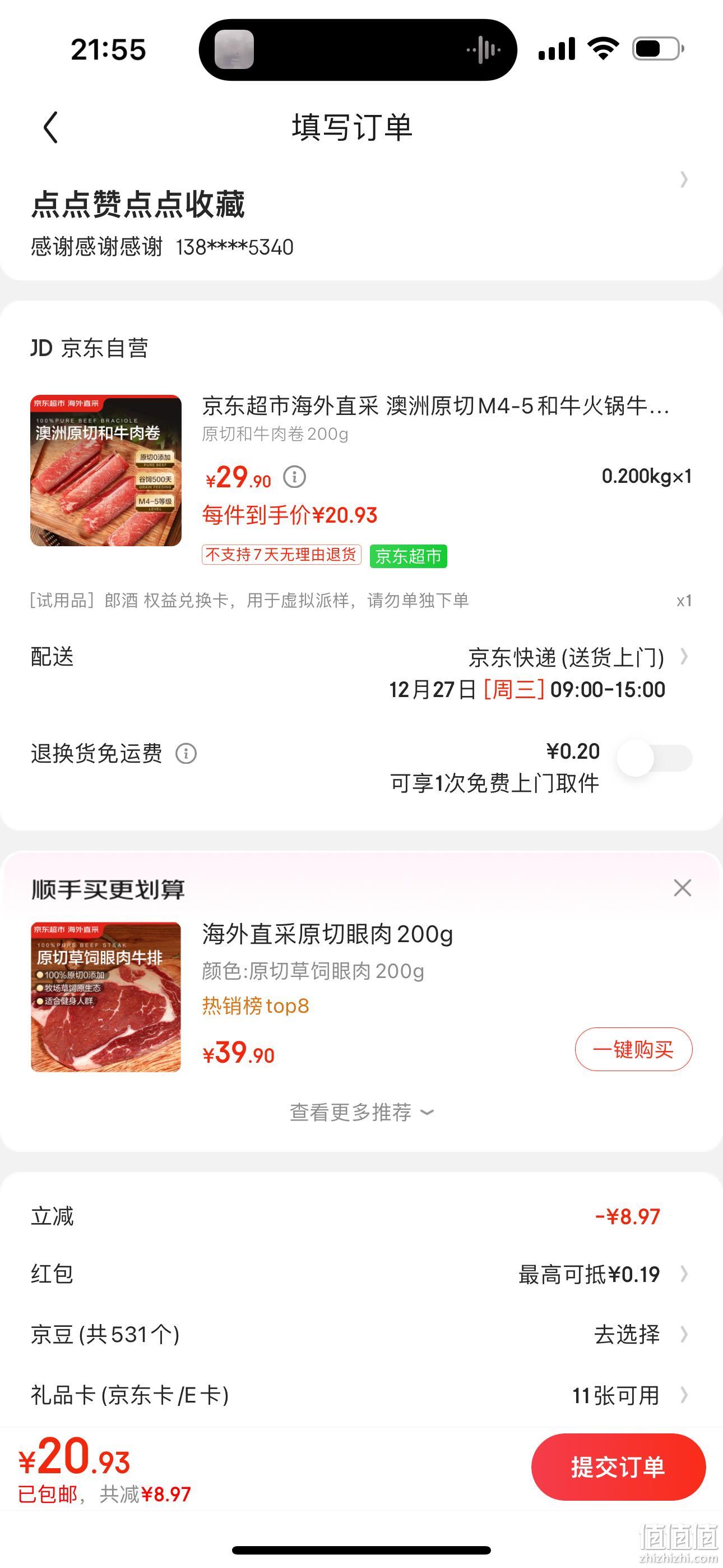Submit the order with 提交订单
The height and width of the screenshot is (1568, 723).
coord(618,1467)
